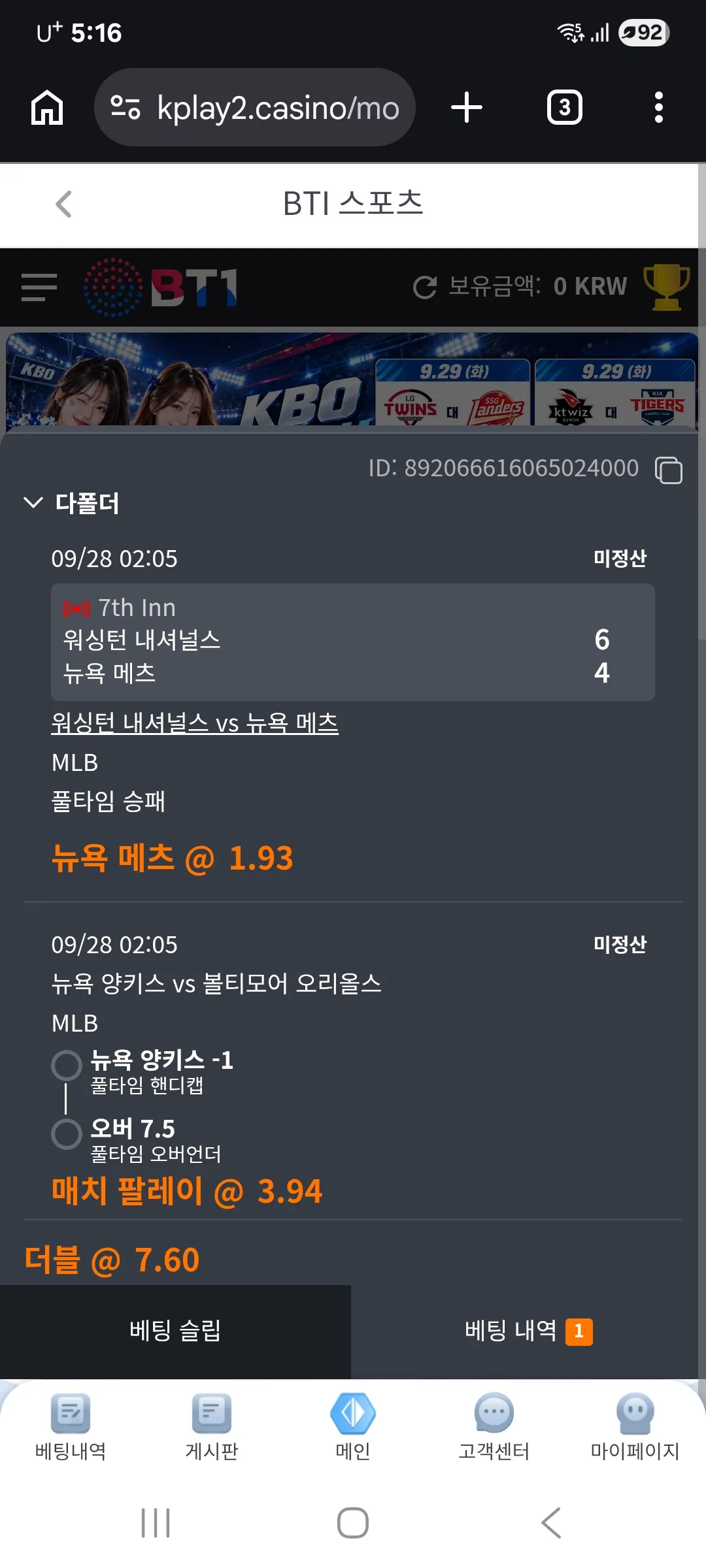Screen dimensions: 706x1568
Task: Go to the browser home page
Action: tap(48, 107)
